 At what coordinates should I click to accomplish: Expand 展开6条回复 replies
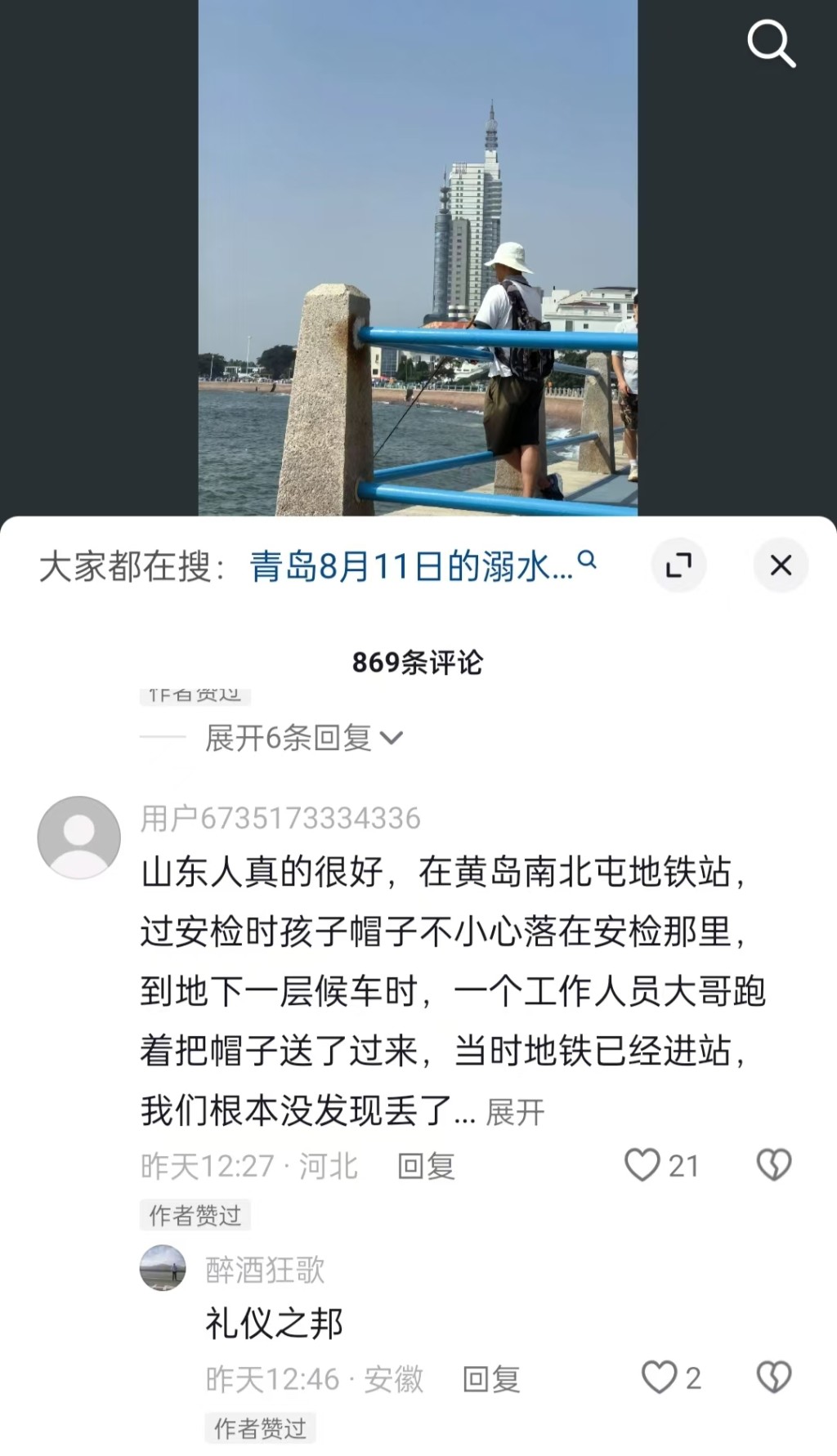pyautogui.click(x=302, y=738)
